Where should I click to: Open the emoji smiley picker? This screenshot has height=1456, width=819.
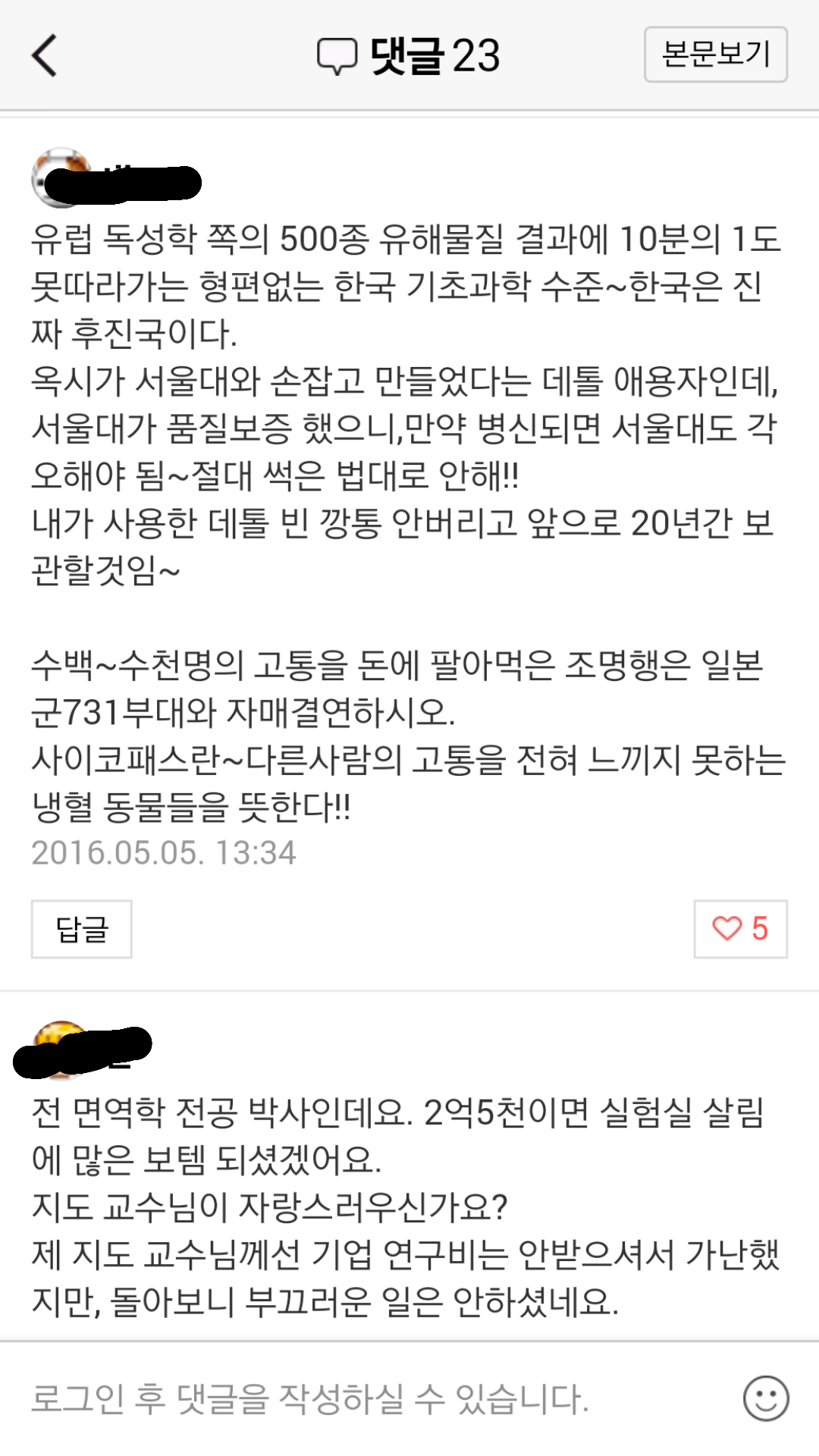(x=766, y=1398)
